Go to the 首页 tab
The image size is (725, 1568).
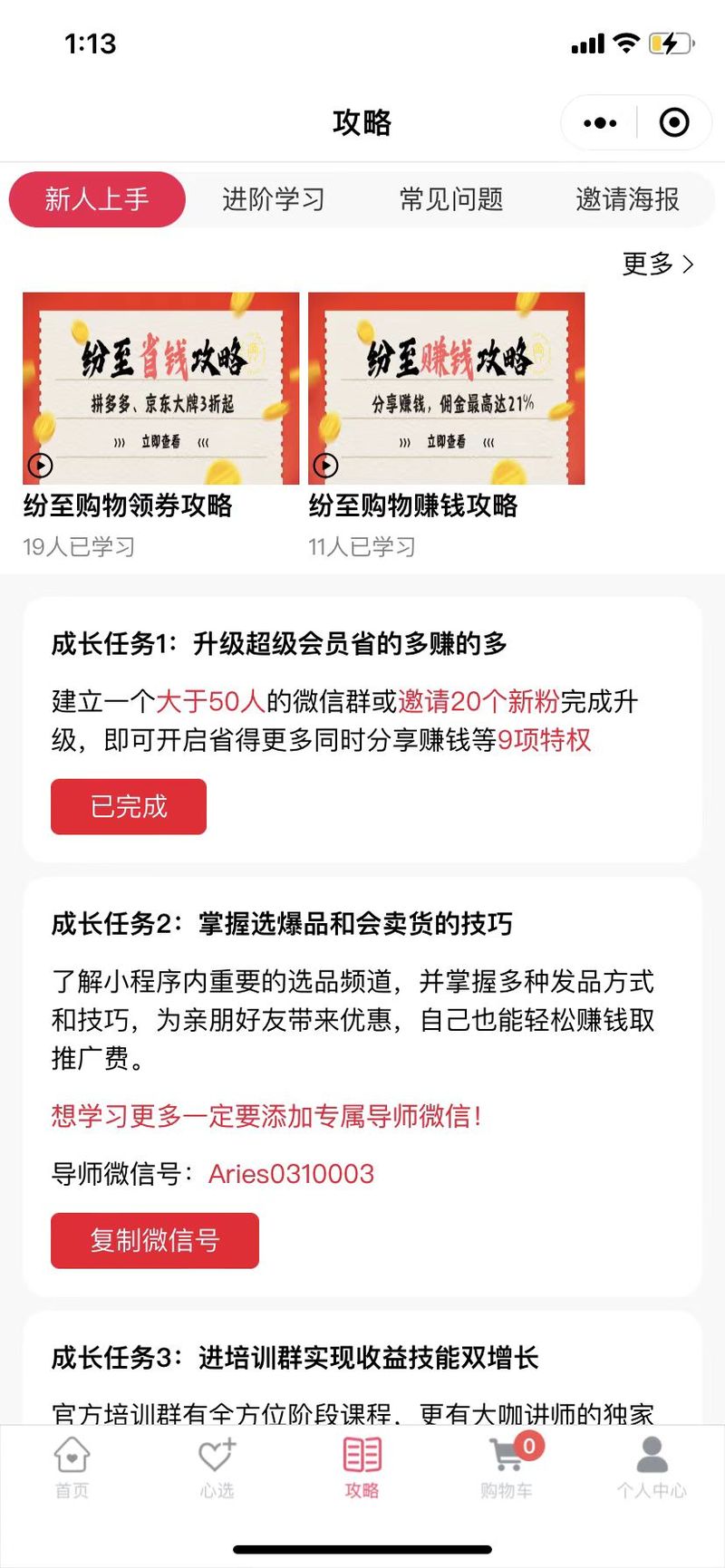click(72, 1468)
